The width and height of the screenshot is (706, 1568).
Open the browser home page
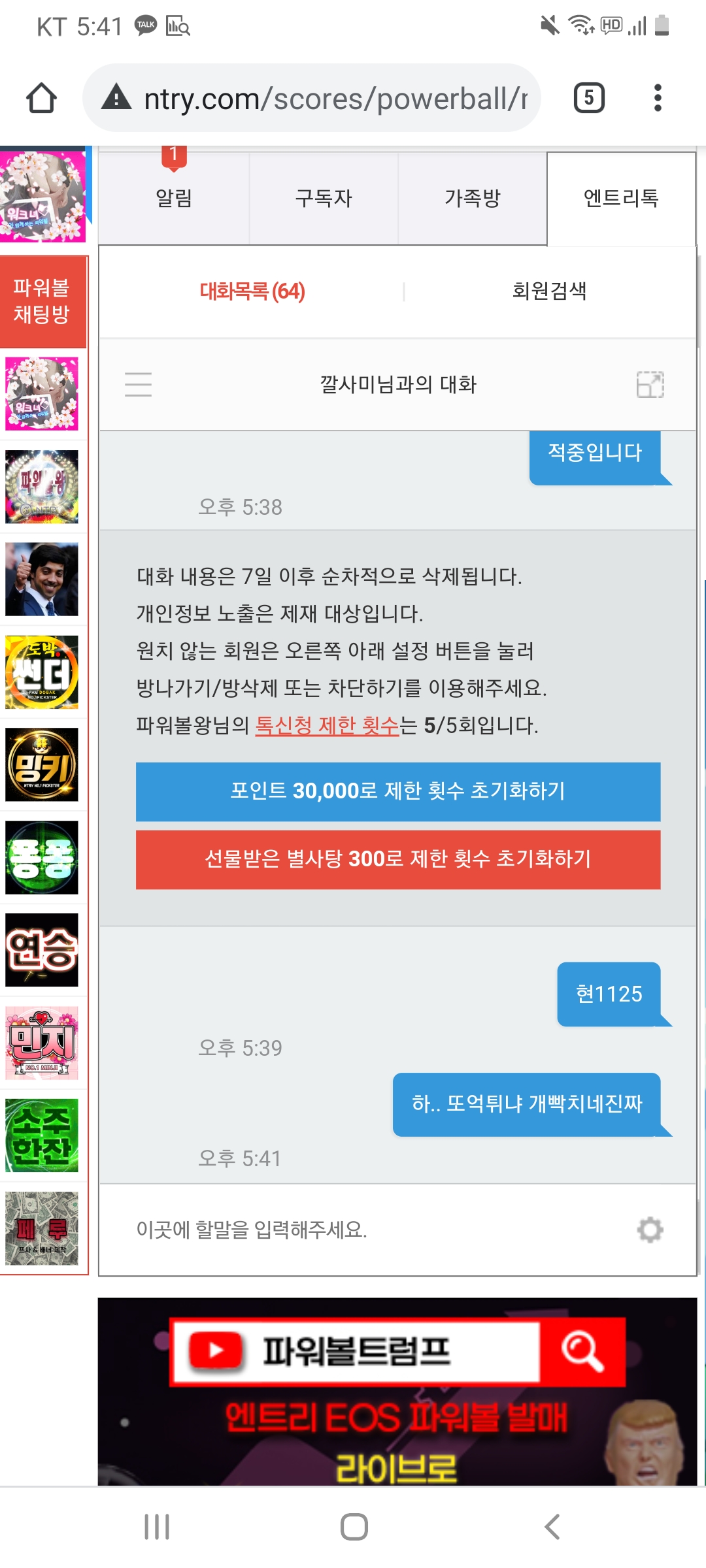coord(41,98)
